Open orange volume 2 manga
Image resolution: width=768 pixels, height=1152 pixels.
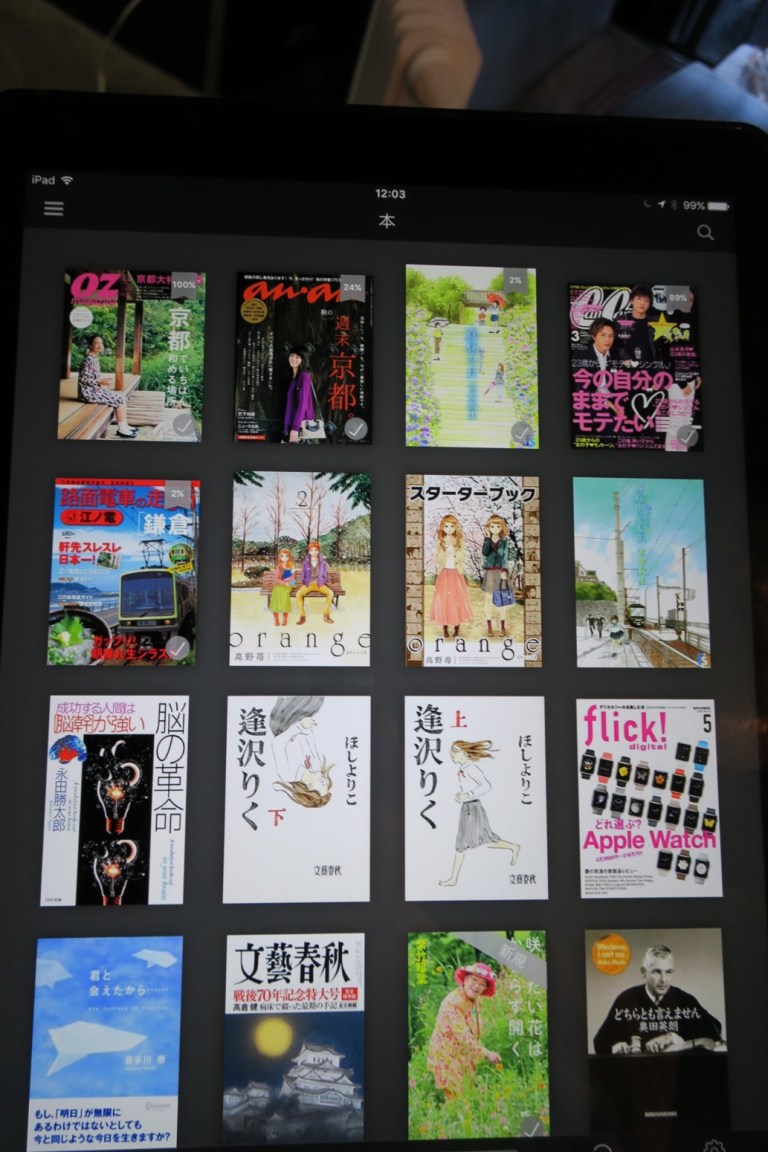[300, 569]
